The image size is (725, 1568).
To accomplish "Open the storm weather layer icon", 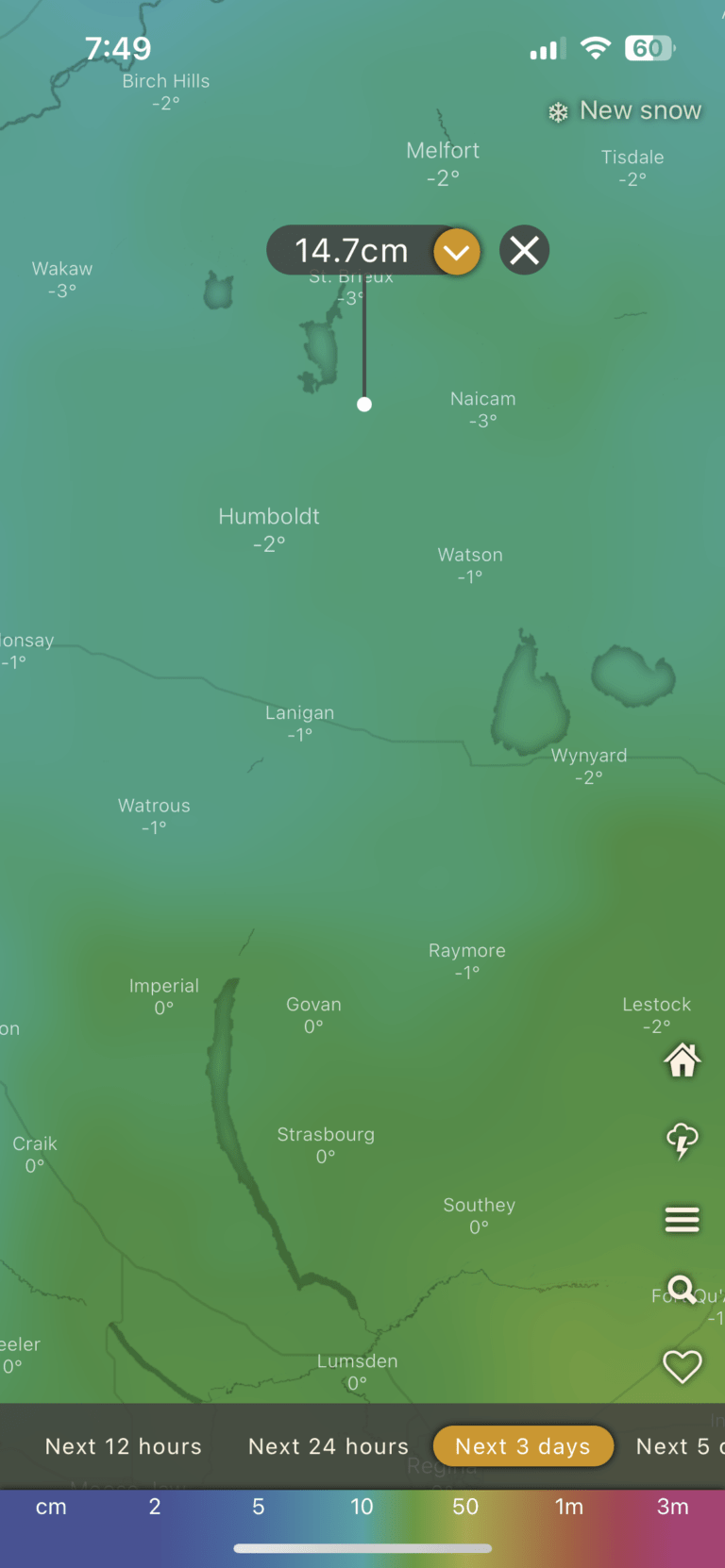I will 682,1141.
